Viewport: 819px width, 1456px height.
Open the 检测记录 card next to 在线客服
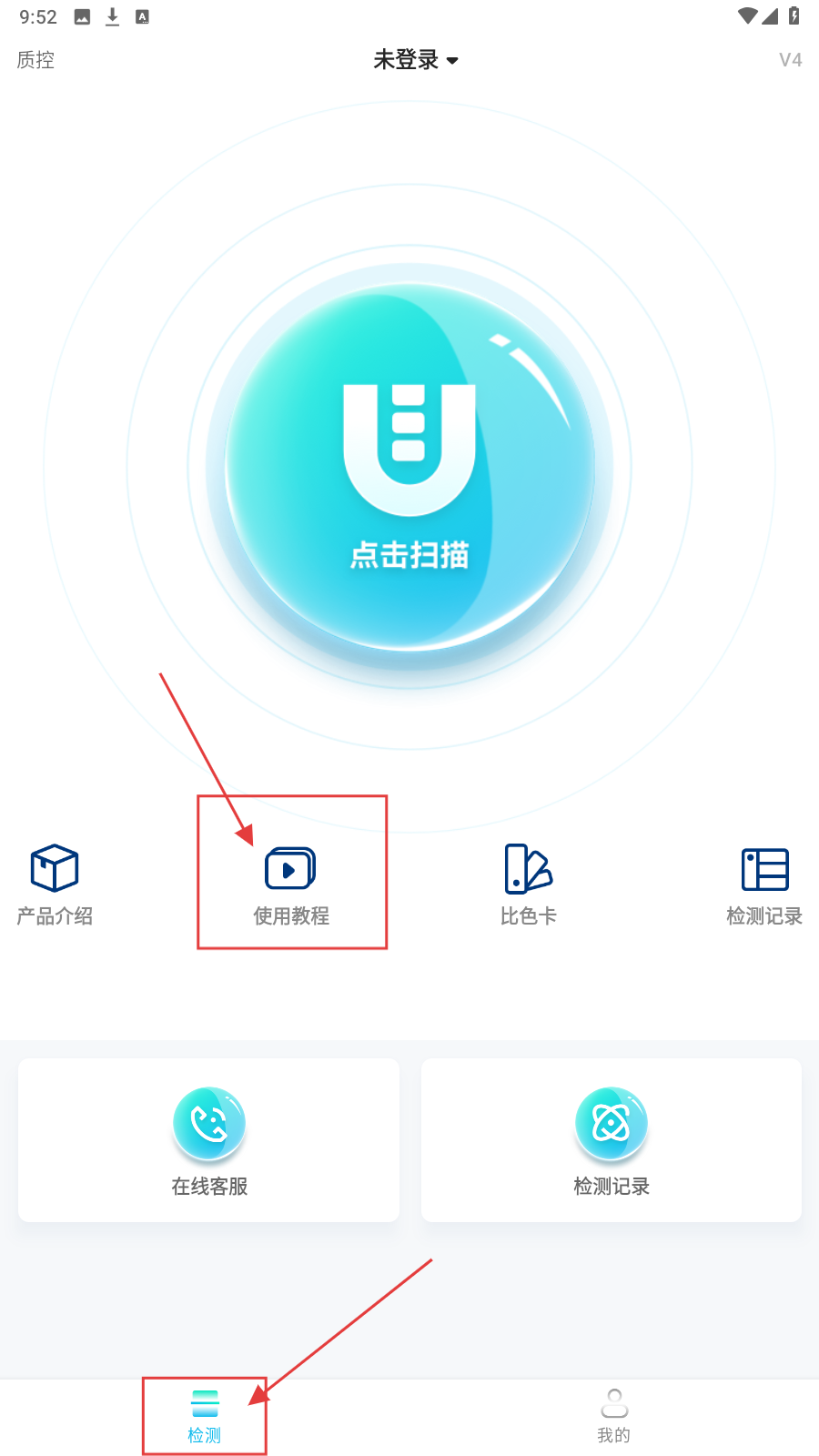click(612, 1139)
